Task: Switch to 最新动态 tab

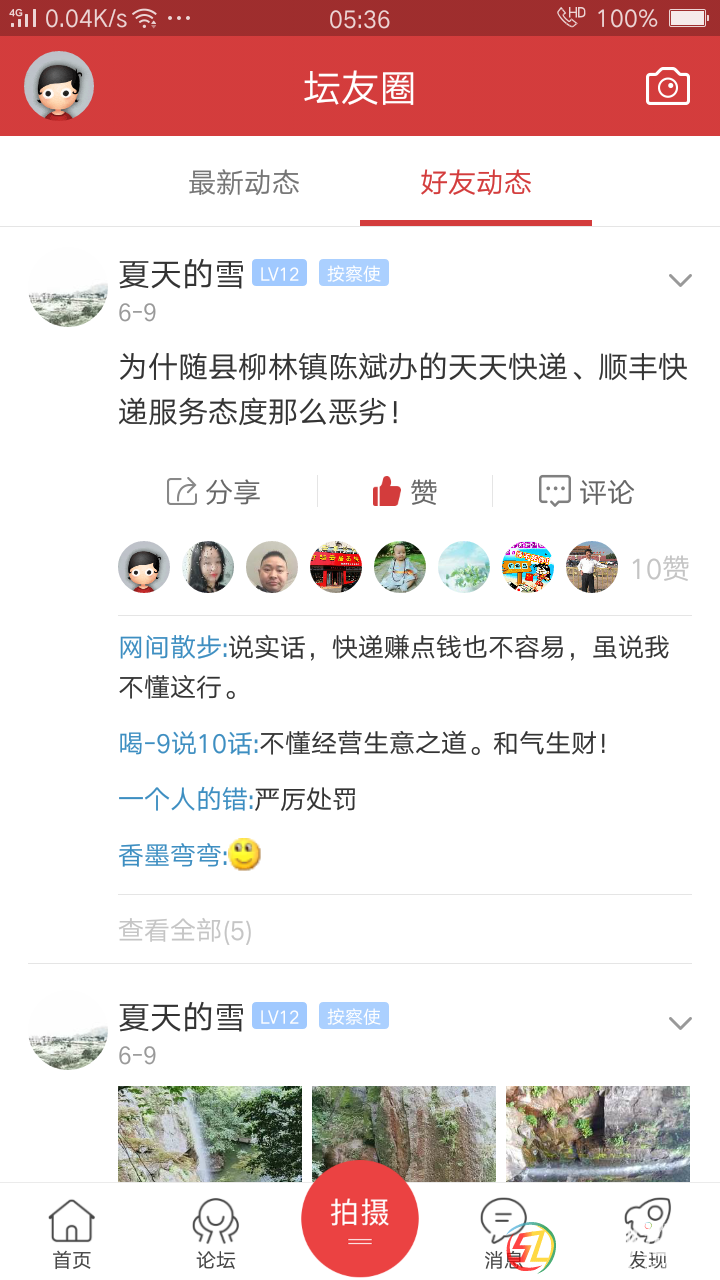Action: click(244, 182)
